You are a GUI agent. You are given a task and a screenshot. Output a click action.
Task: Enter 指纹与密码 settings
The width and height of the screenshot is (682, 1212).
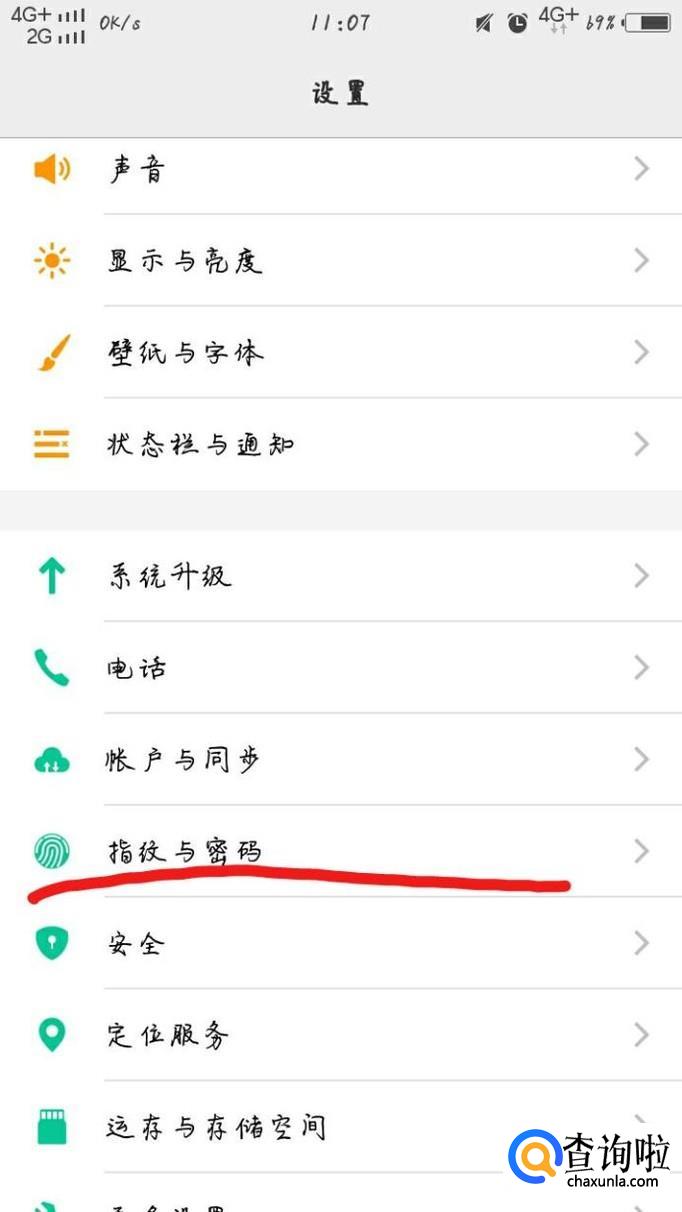click(x=340, y=851)
